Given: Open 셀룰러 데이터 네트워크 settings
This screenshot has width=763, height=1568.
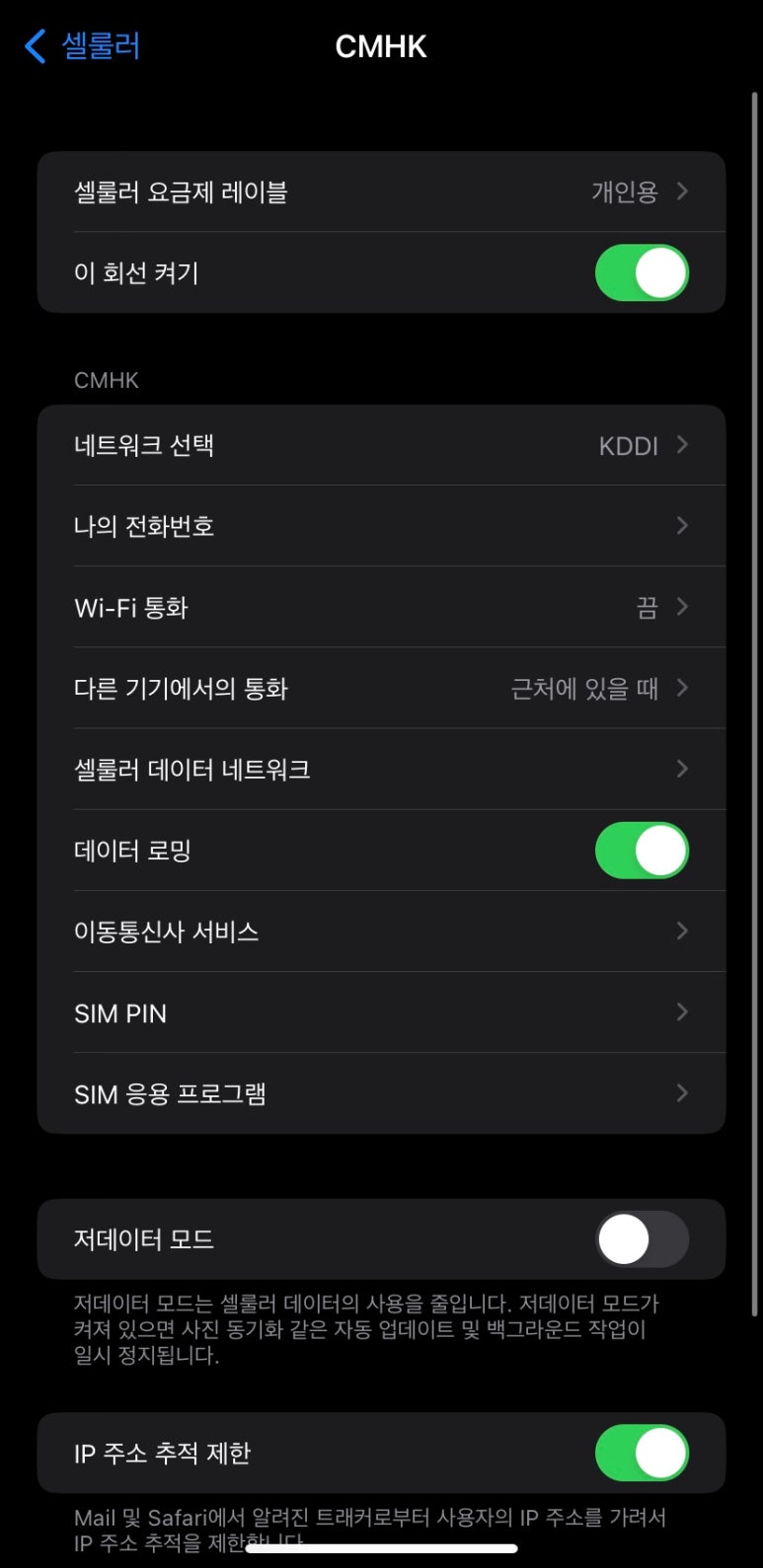Looking at the screenshot, I should (x=381, y=769).
